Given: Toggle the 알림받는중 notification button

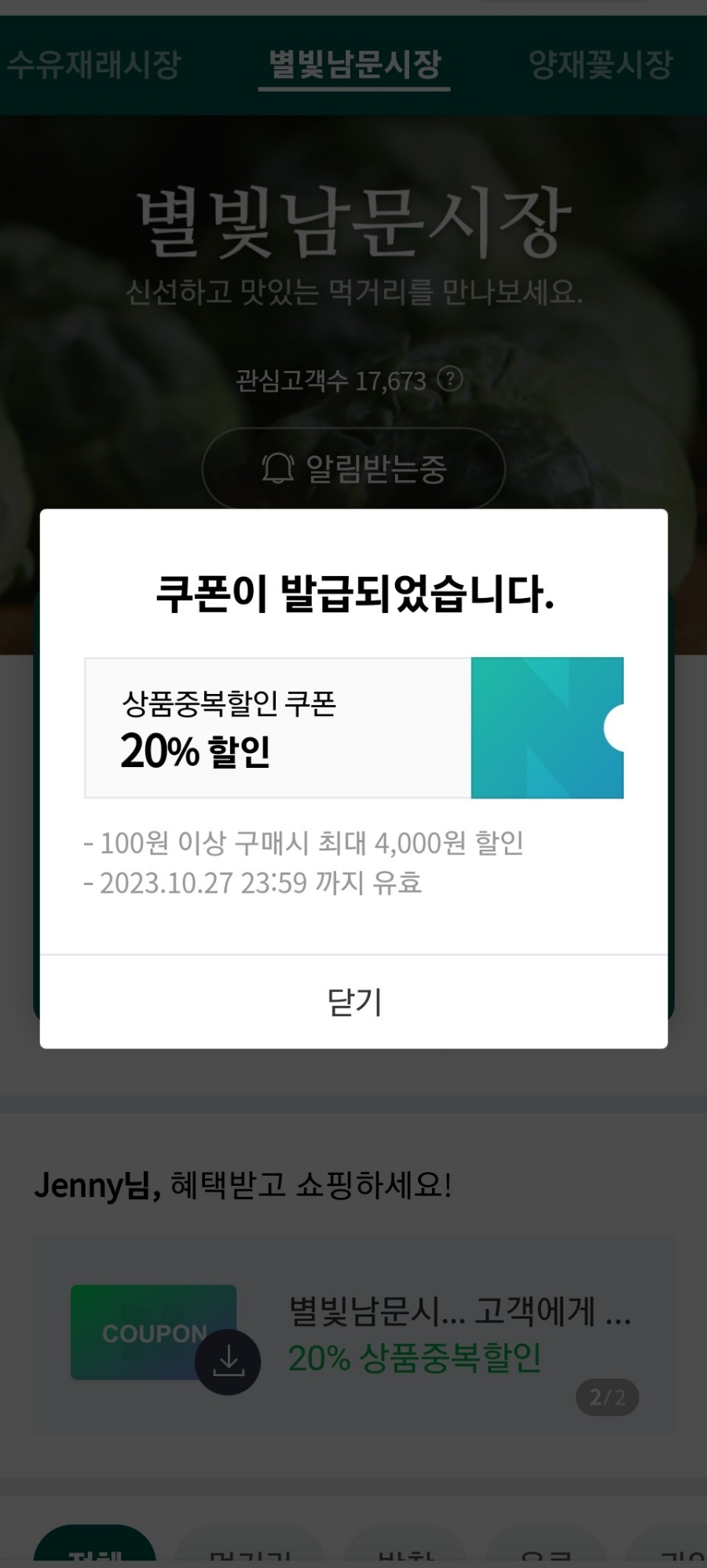Looking at the screenshot, I should (353, 468).
